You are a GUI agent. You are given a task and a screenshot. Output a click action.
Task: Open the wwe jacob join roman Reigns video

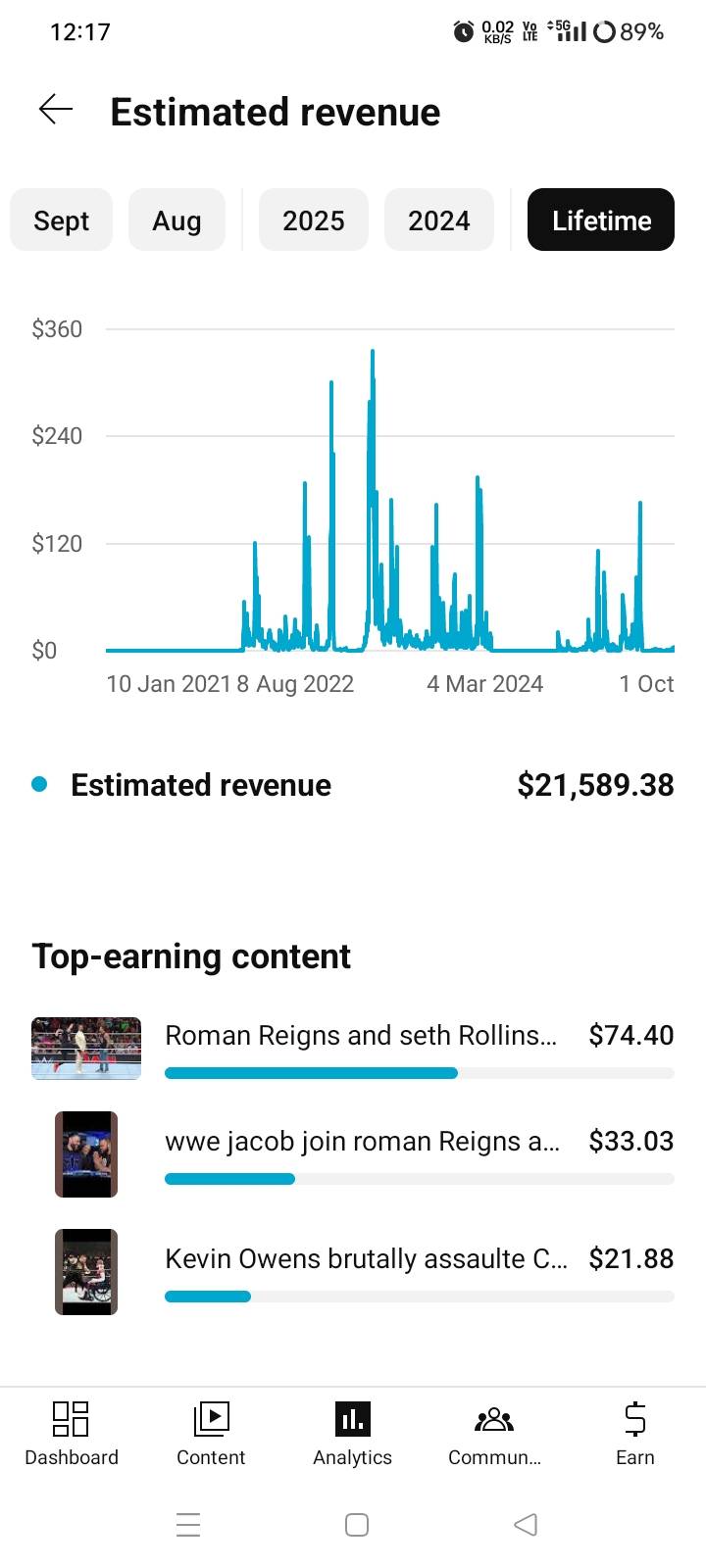tap(362, 1142)
